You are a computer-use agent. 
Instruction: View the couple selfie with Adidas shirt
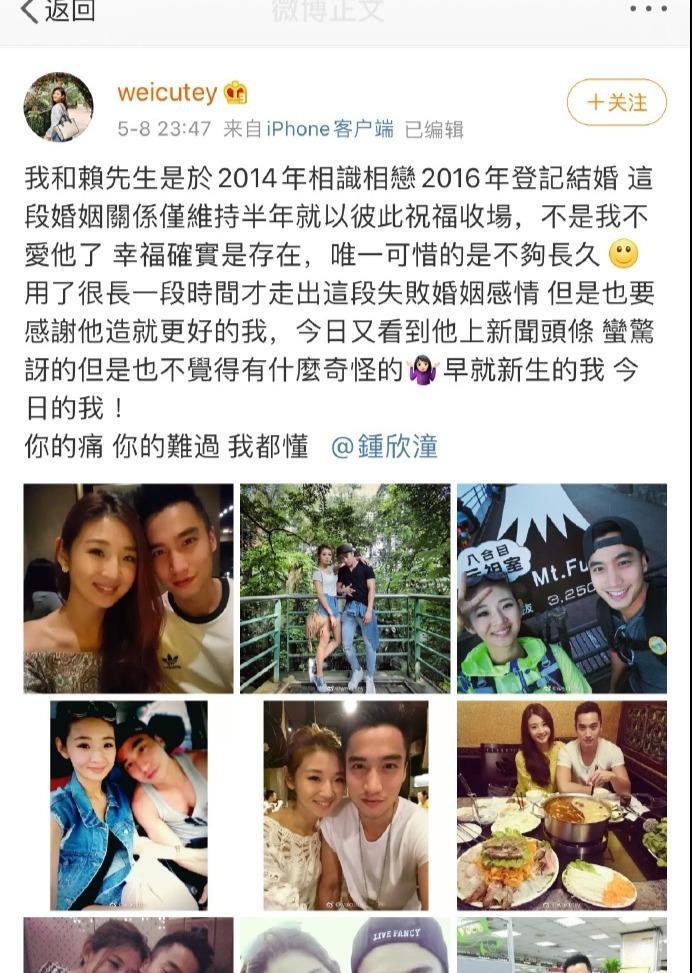coord(128,588)
